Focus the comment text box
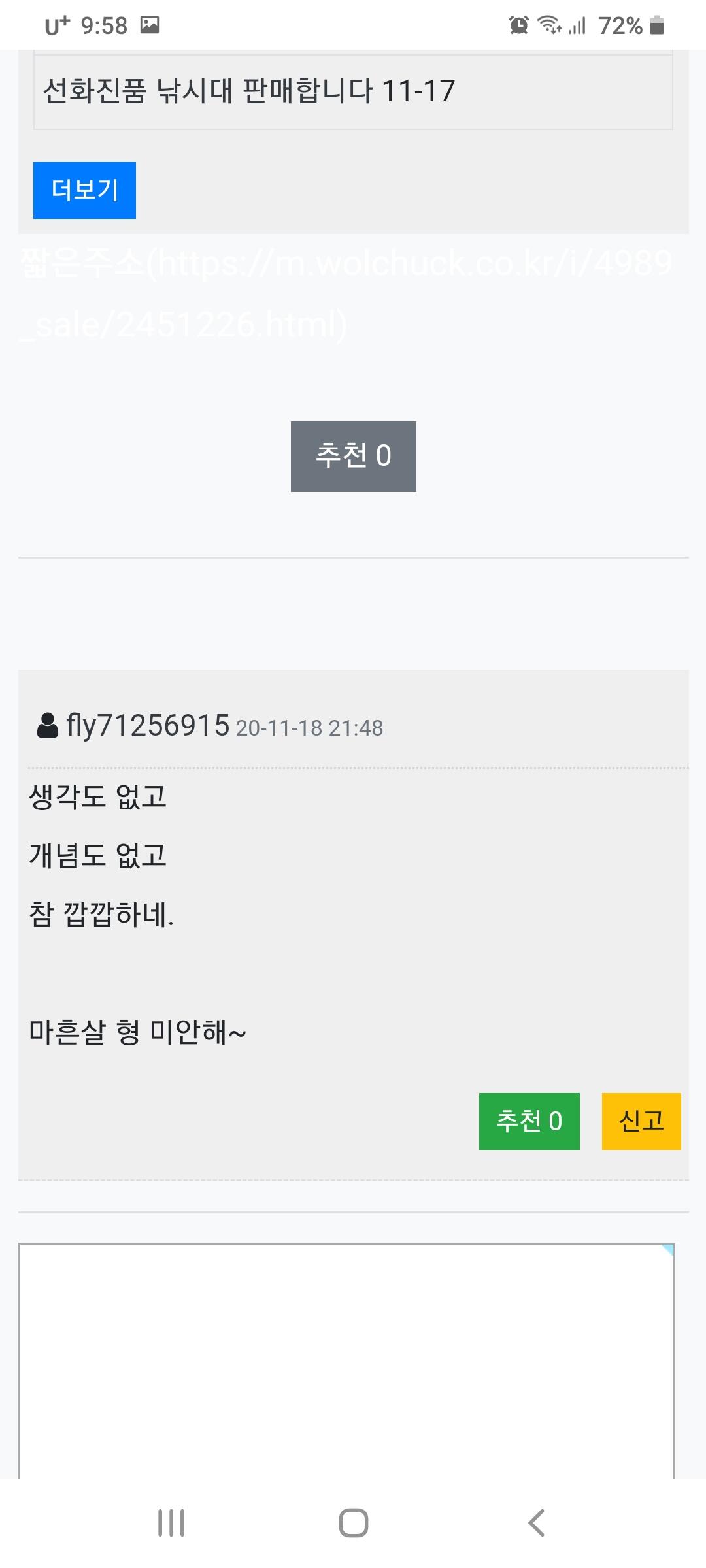This screenshot has height=1568, width=706. click(x=346, y=1360)
